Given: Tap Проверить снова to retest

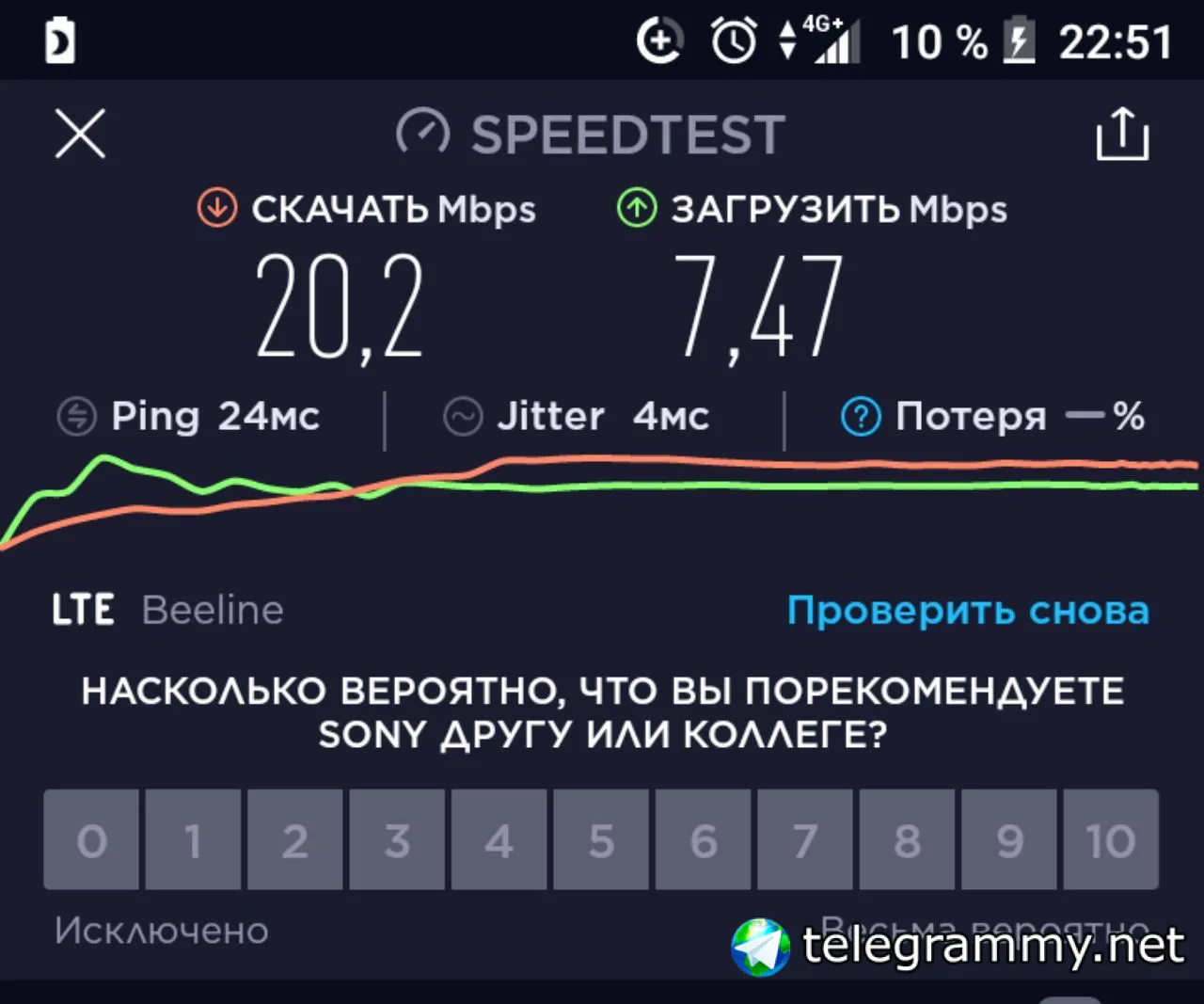Looking at the screenshot, I should click(968, 611).
